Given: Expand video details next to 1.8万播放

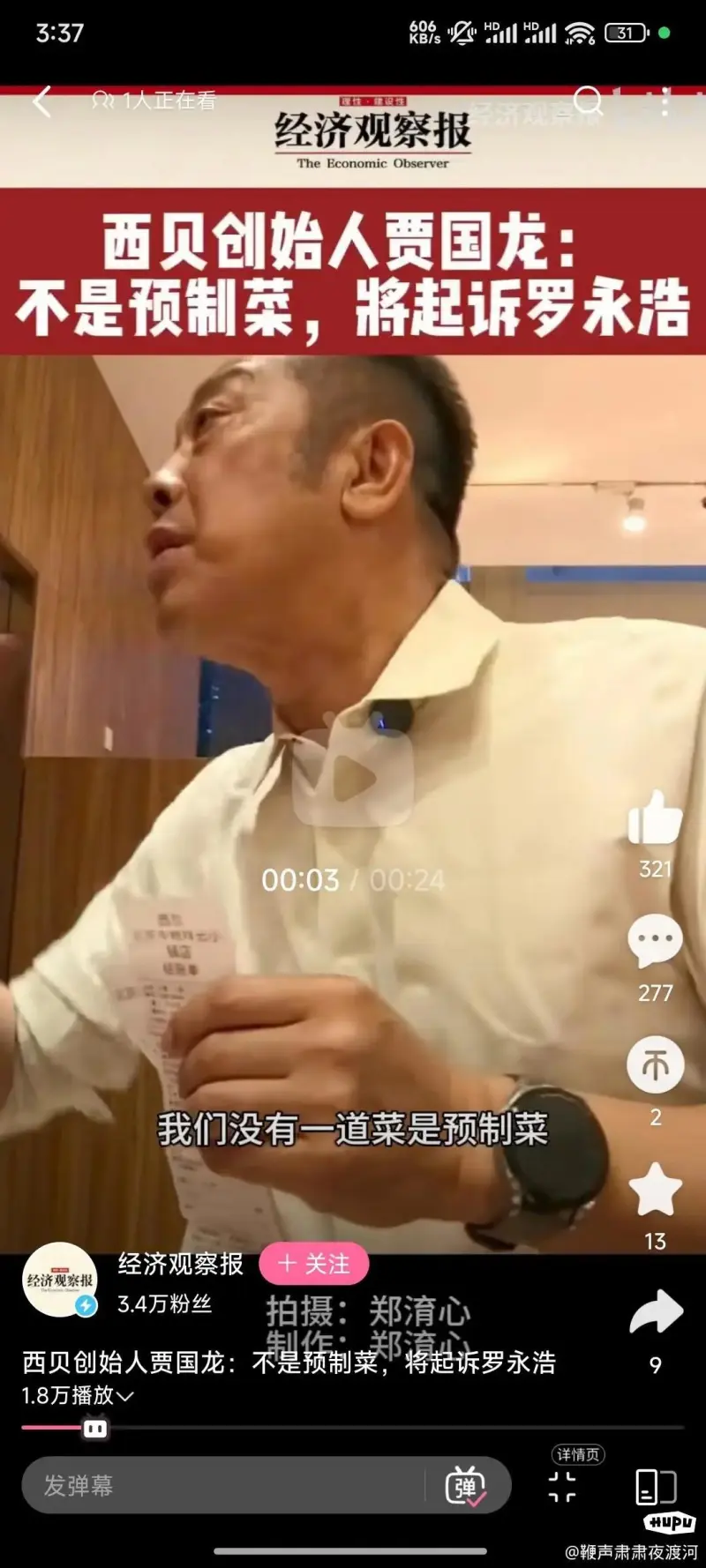Looking at the screenshot, I should [x=124, y=1396].
